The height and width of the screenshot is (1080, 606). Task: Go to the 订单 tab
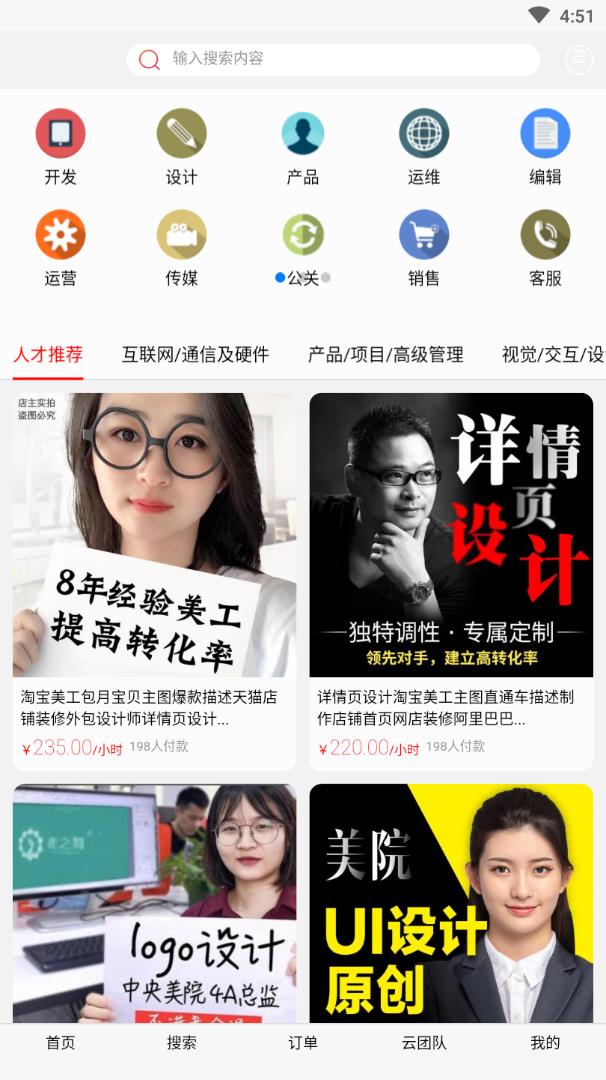pos(303,1042)
